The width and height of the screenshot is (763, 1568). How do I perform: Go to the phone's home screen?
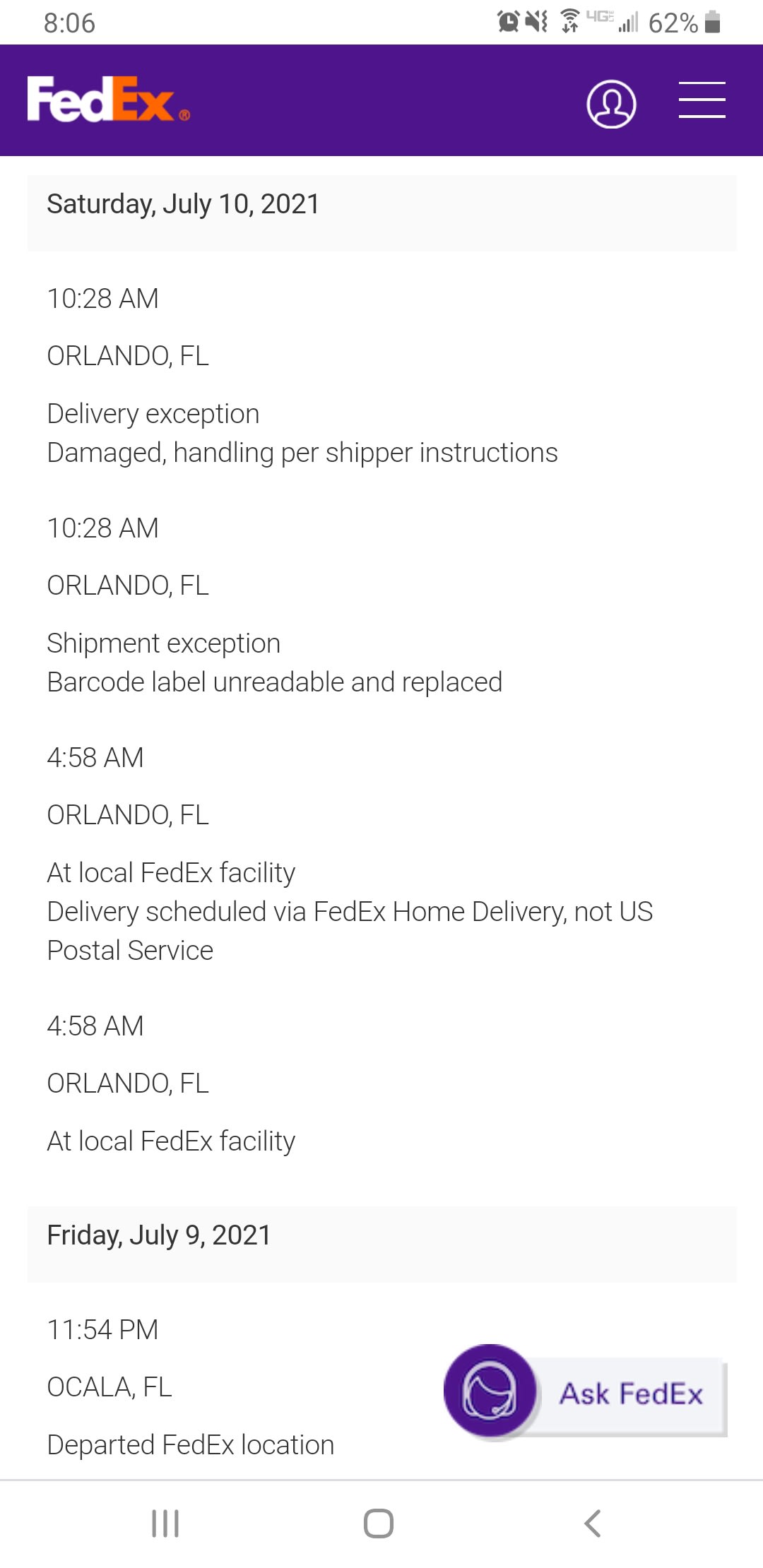(x=379, y=1524)
